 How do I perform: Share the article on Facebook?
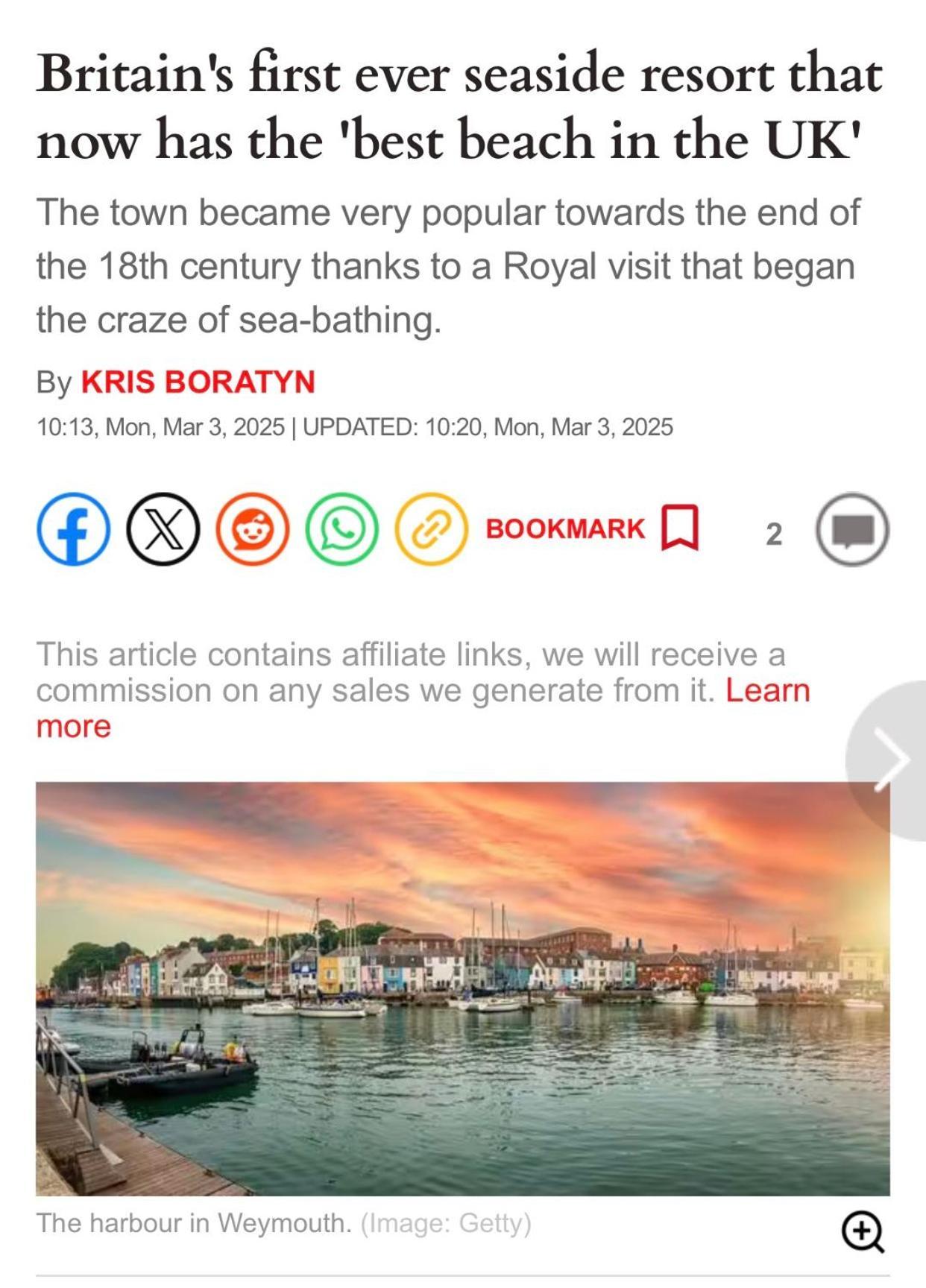pos(73,529)
